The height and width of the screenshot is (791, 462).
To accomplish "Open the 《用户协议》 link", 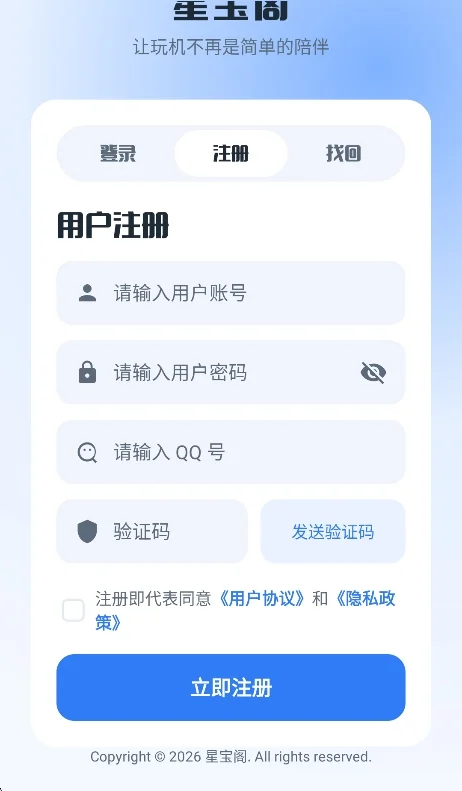I will (x=262, y=598).
